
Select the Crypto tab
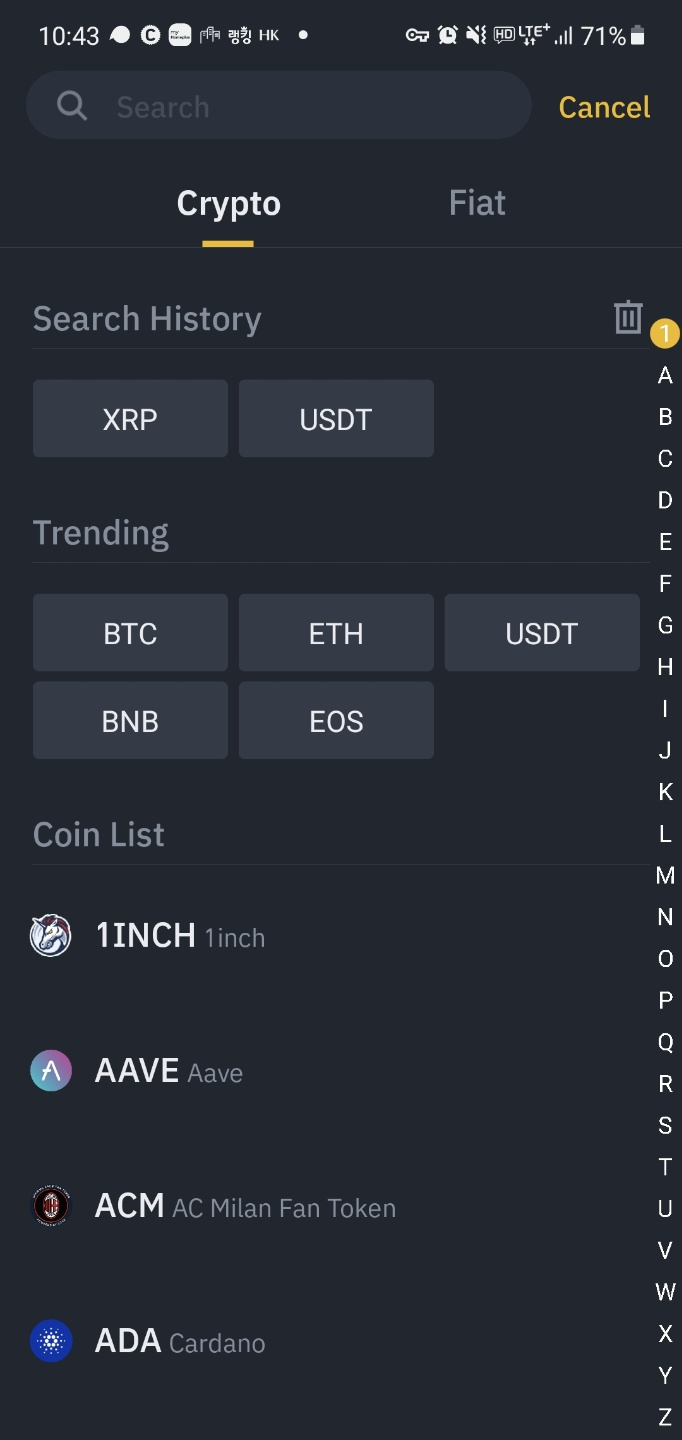[228, 204]
